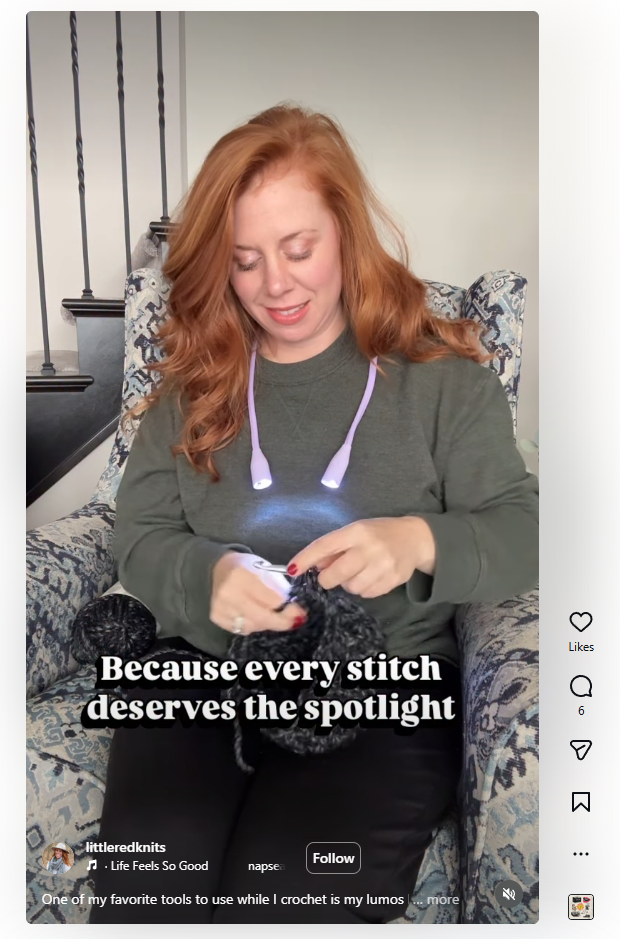620x939 pixels.
Task: Open the audio thumbnail at bottom right
Action: click(581, 907)
